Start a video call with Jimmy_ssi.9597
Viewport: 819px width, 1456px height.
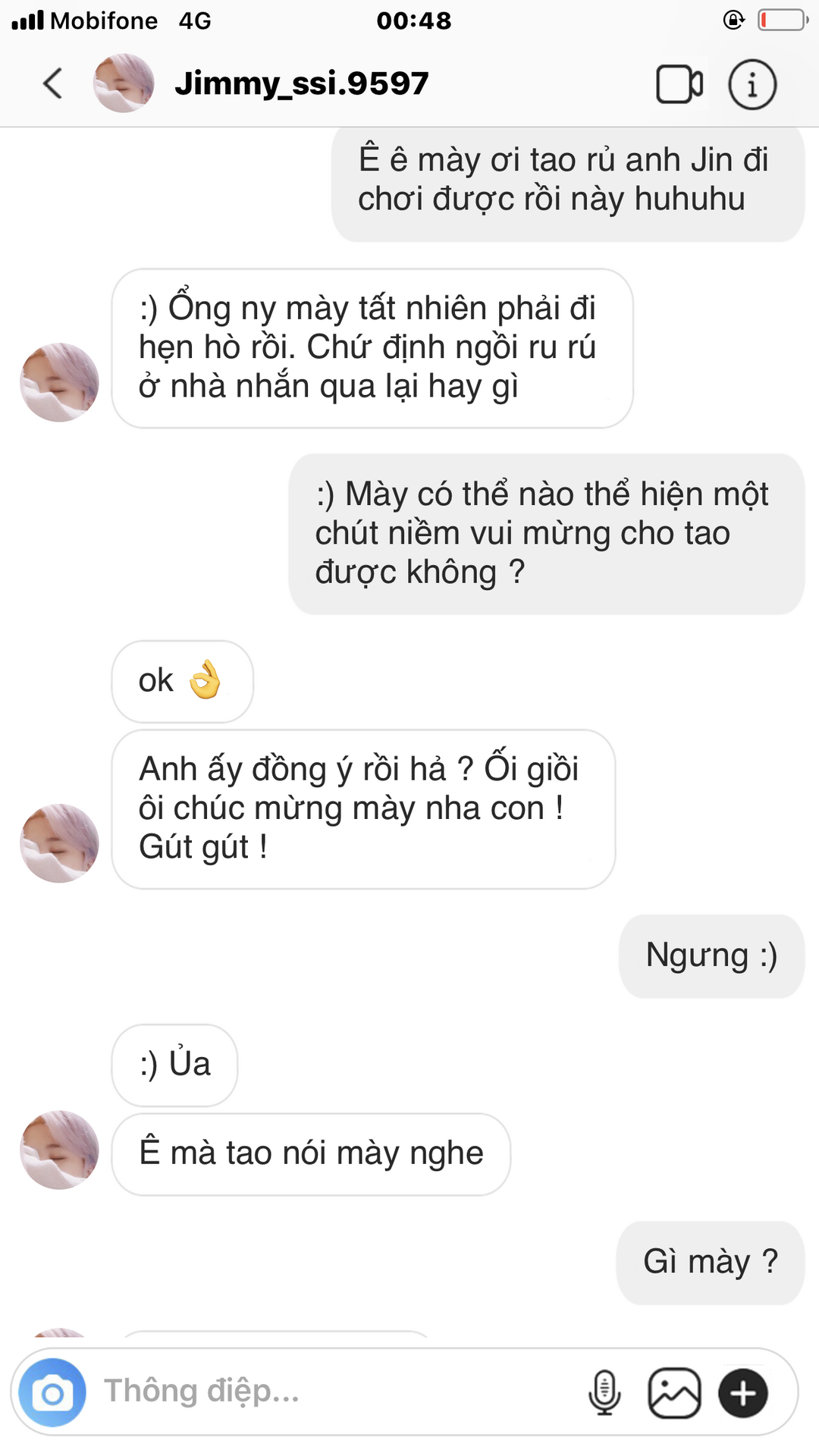tap(679, 84)
